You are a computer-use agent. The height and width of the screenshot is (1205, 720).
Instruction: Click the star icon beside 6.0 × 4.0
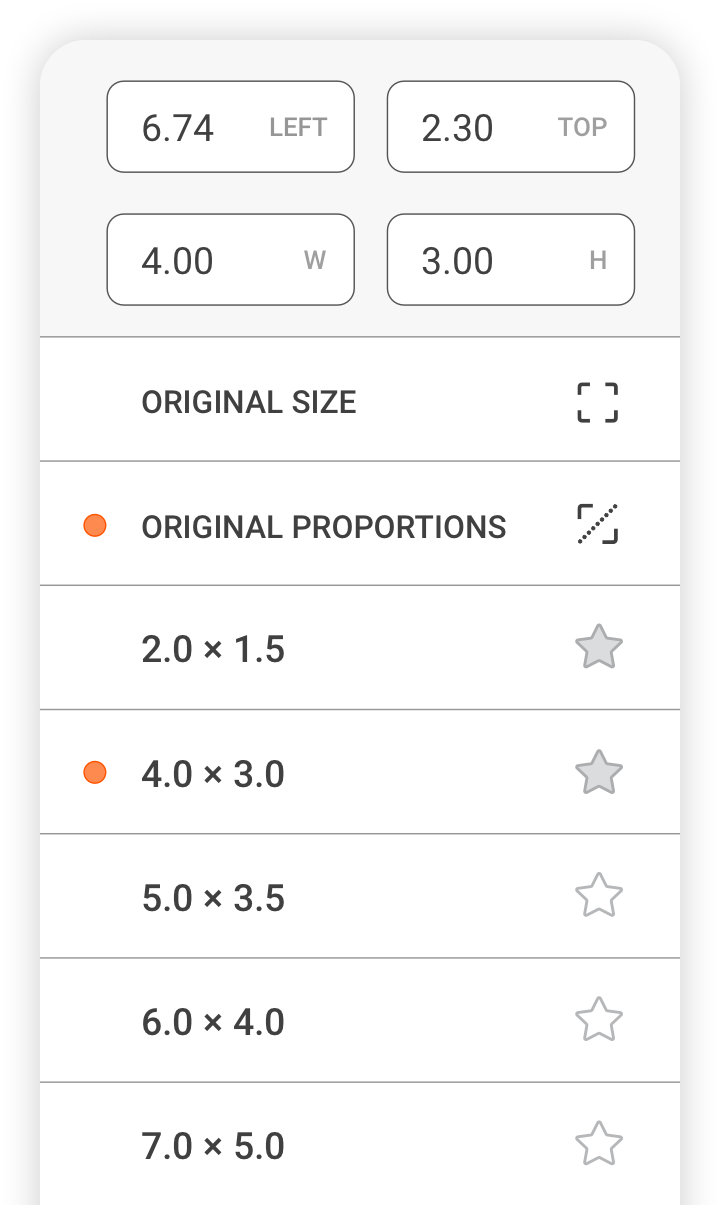coord(597,1019)
